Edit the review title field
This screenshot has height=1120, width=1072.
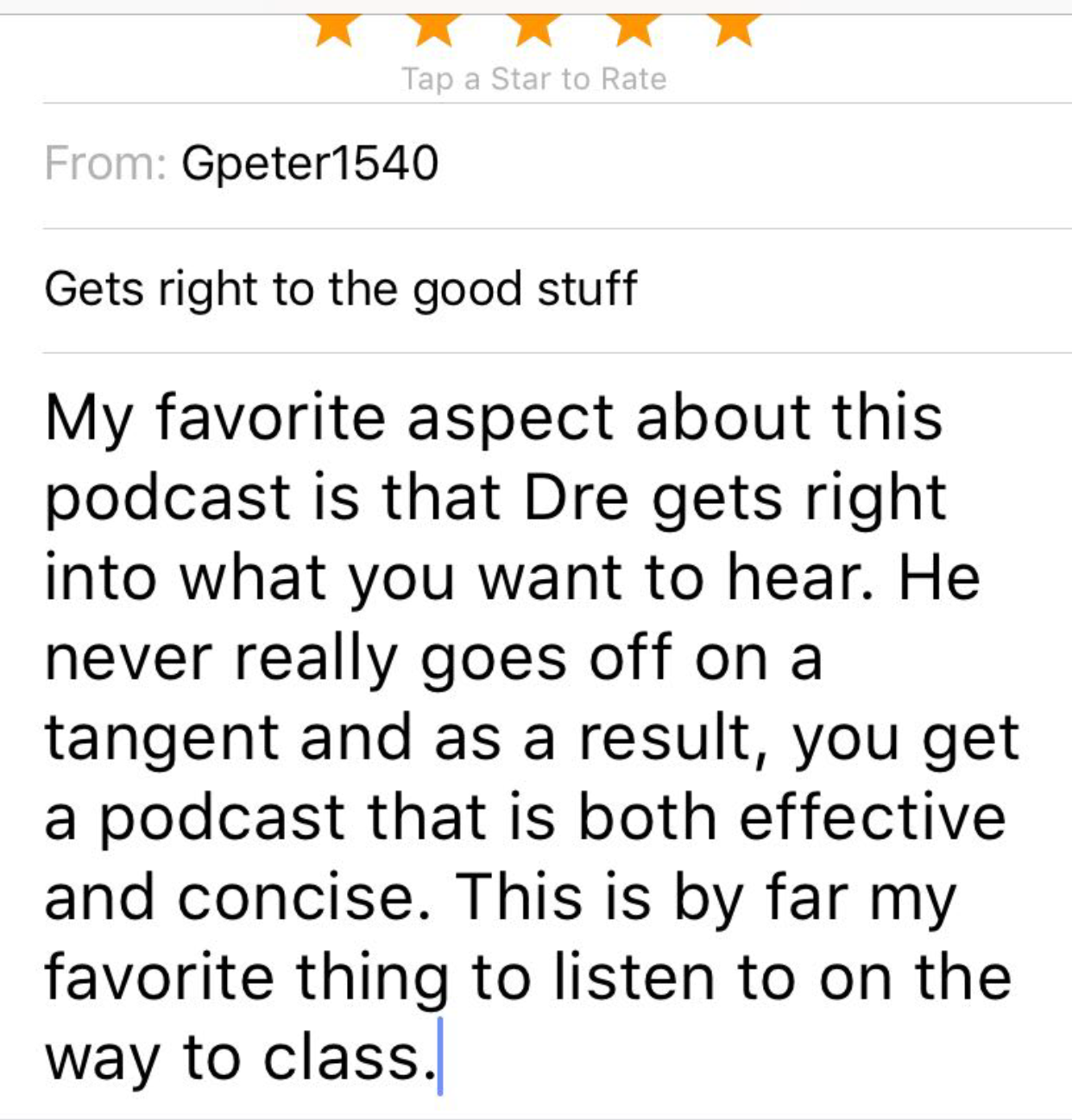(x=341, y=289)
